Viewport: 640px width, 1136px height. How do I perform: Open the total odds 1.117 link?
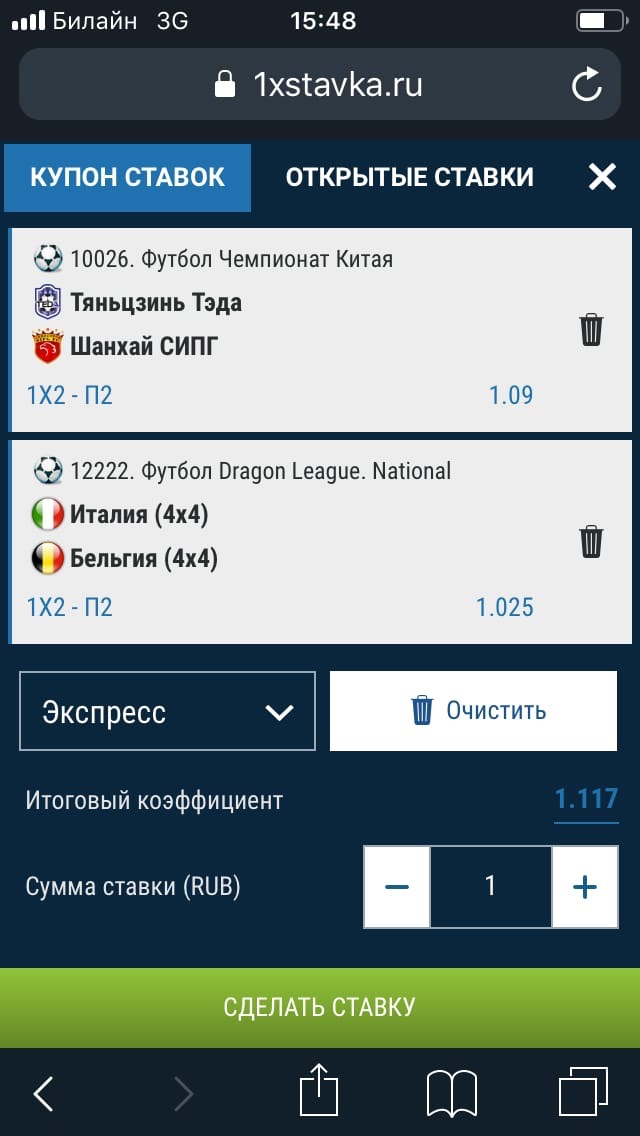pyautogui.click(x=586, y=800)
